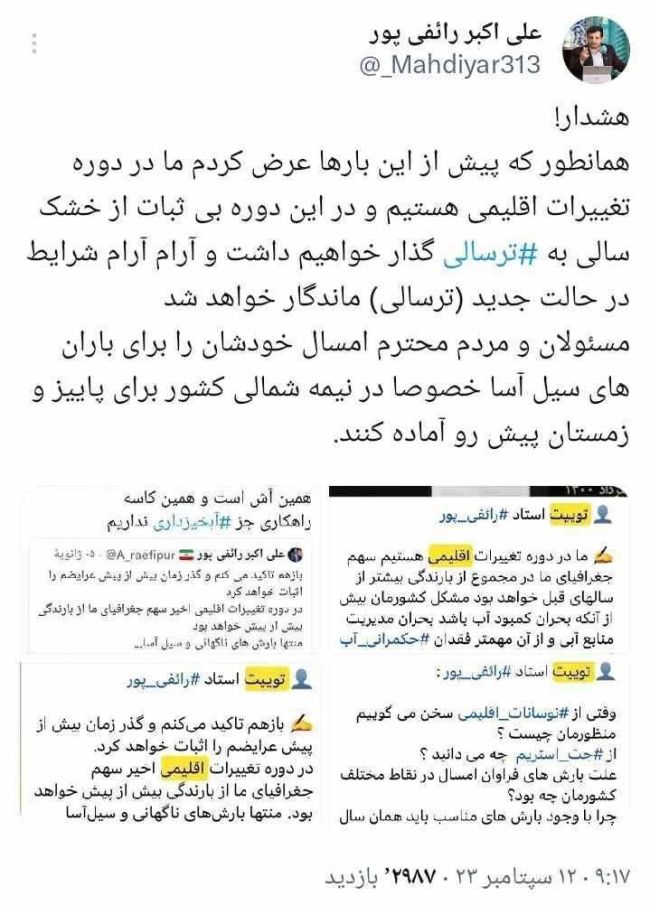The image size is (650, 905).
Task: Open the image about 'ما در دوره تغییرات اقلیمی'
Action: click(x=482, y=568)
